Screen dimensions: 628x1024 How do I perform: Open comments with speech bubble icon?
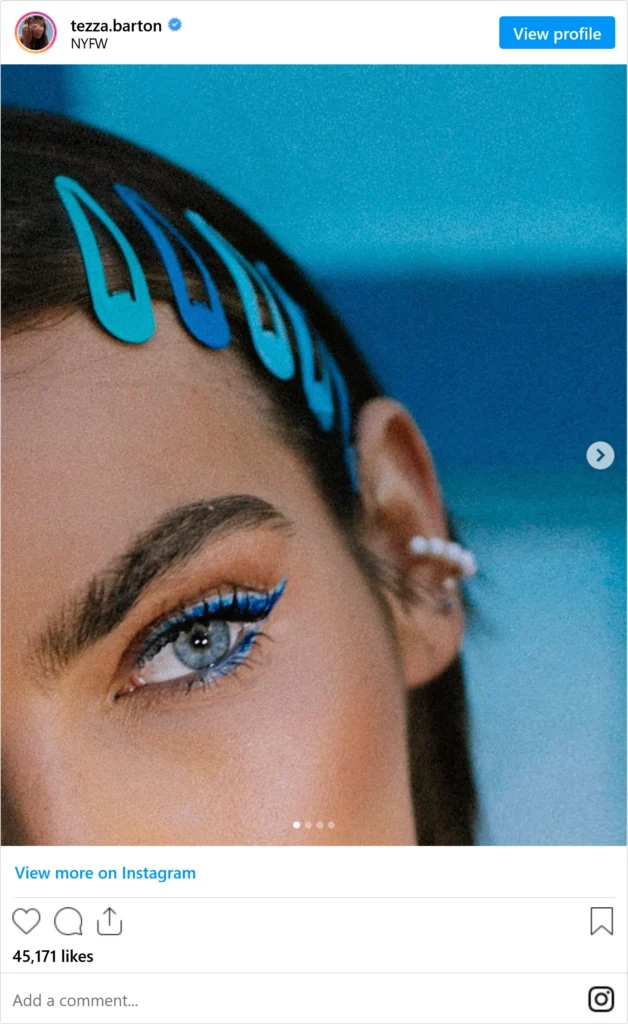pos(68,921)
